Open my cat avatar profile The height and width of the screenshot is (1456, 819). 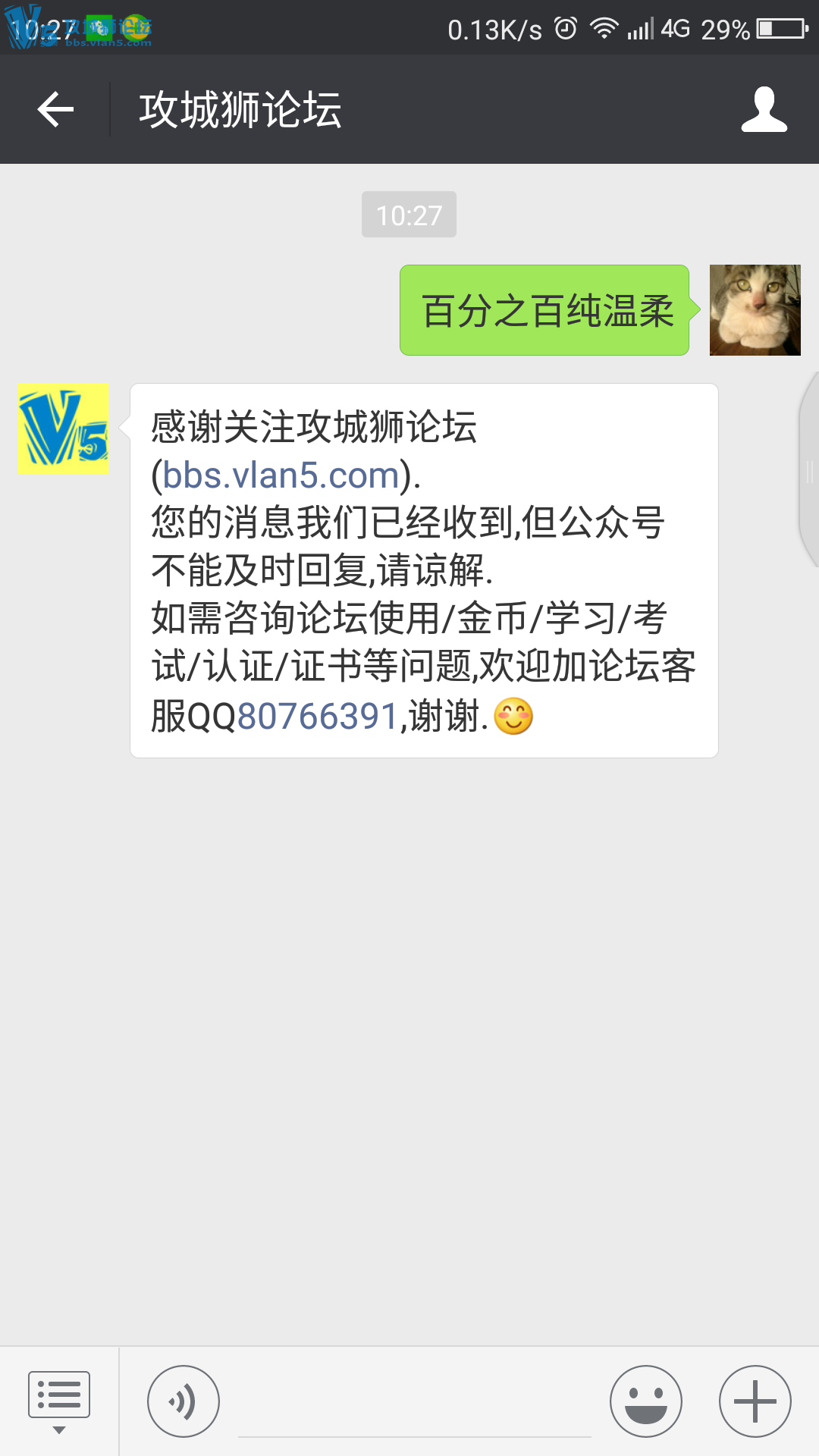coord(755,310)
